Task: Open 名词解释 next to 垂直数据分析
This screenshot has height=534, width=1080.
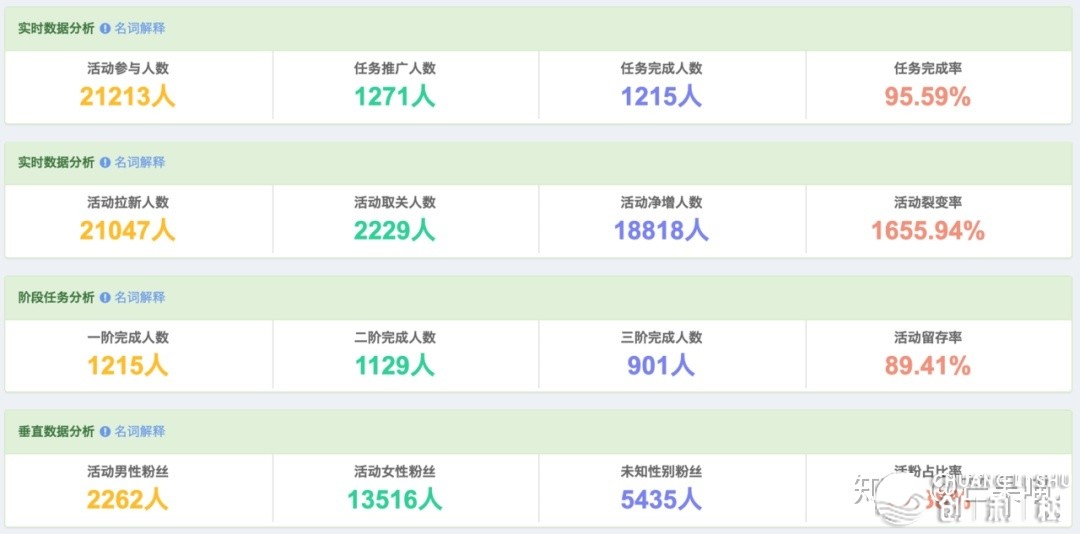Action: 139,431
